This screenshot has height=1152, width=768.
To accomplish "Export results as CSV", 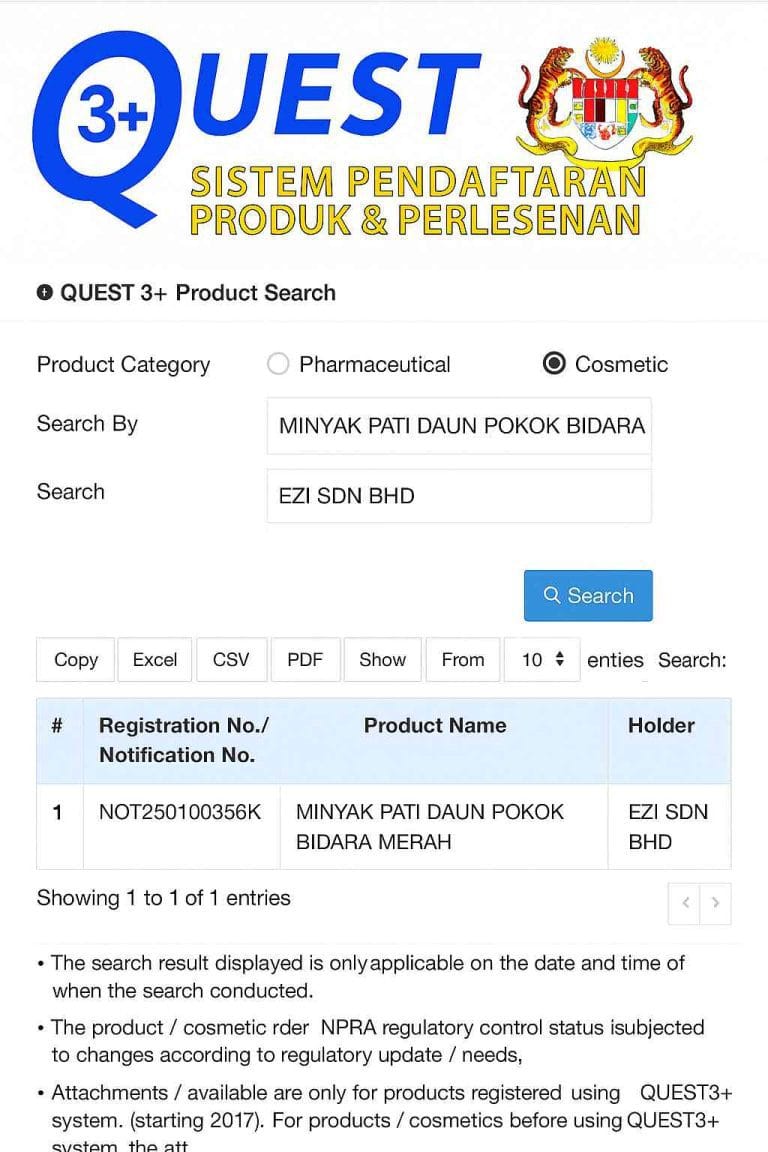I will (231, 660).
